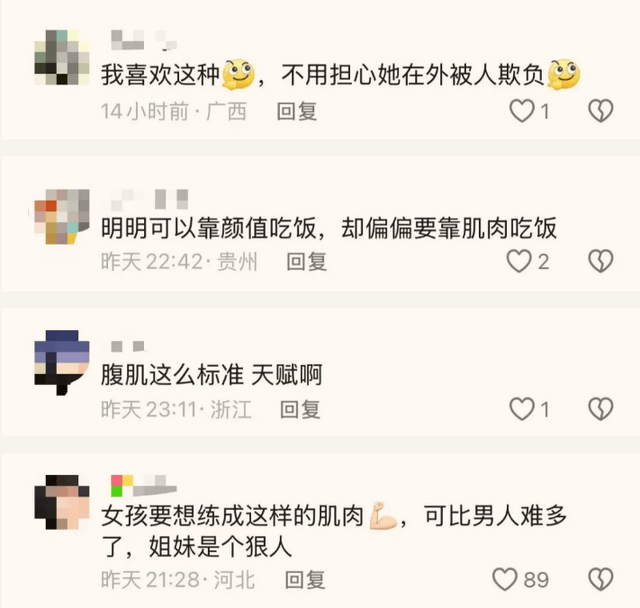
Task: Like the comment with 89 likes
Action: [x=507, y=578]
